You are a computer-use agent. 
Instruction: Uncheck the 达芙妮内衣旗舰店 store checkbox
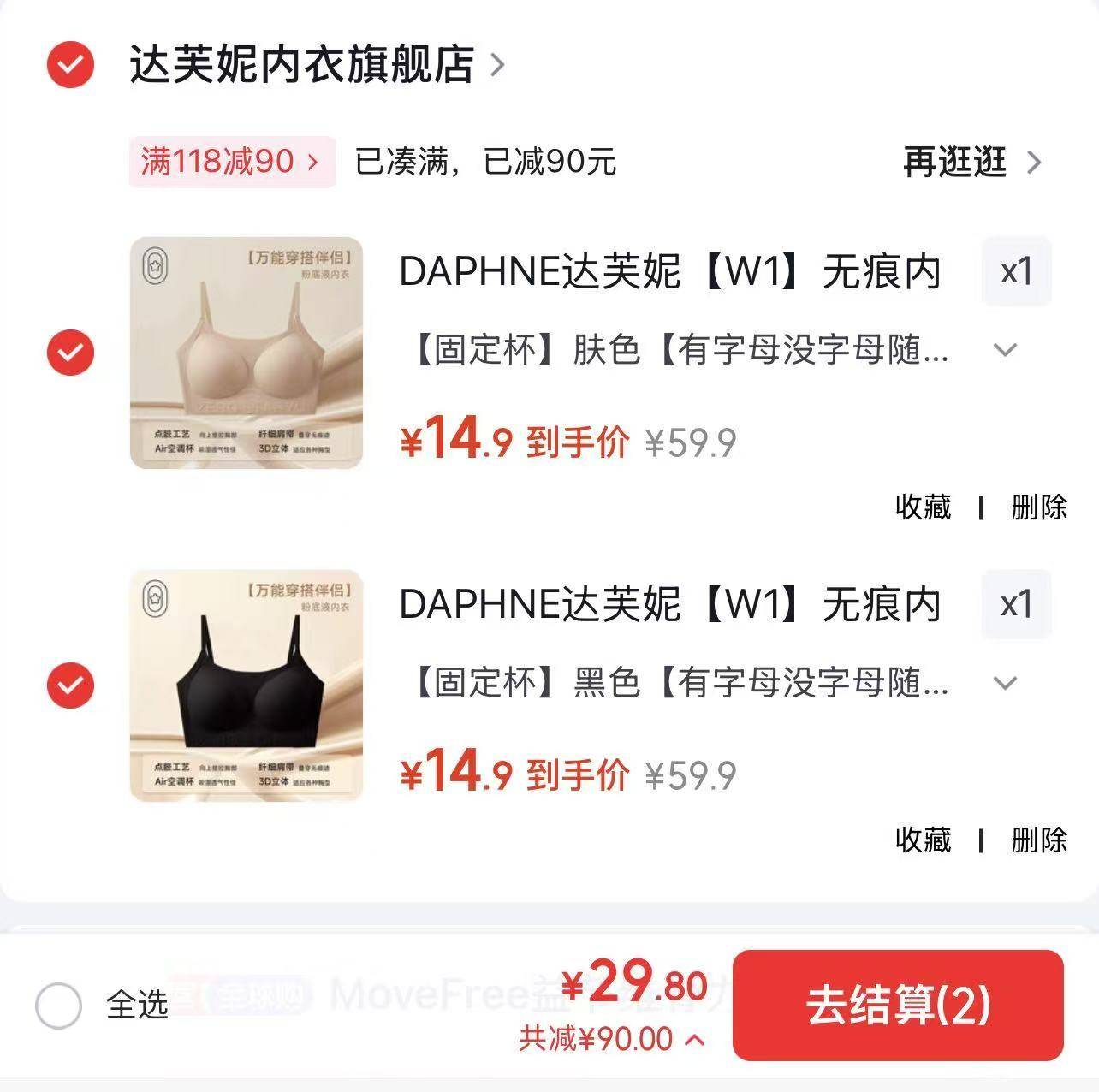point(70,64)
